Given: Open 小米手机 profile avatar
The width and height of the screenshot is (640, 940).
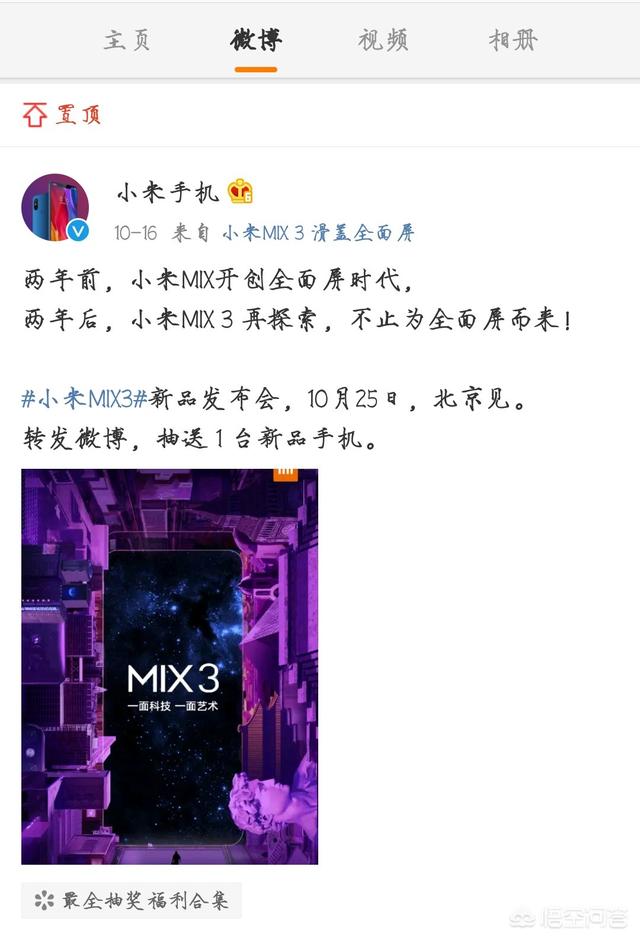Looking at the screenshot, I should tap(56, 207).
